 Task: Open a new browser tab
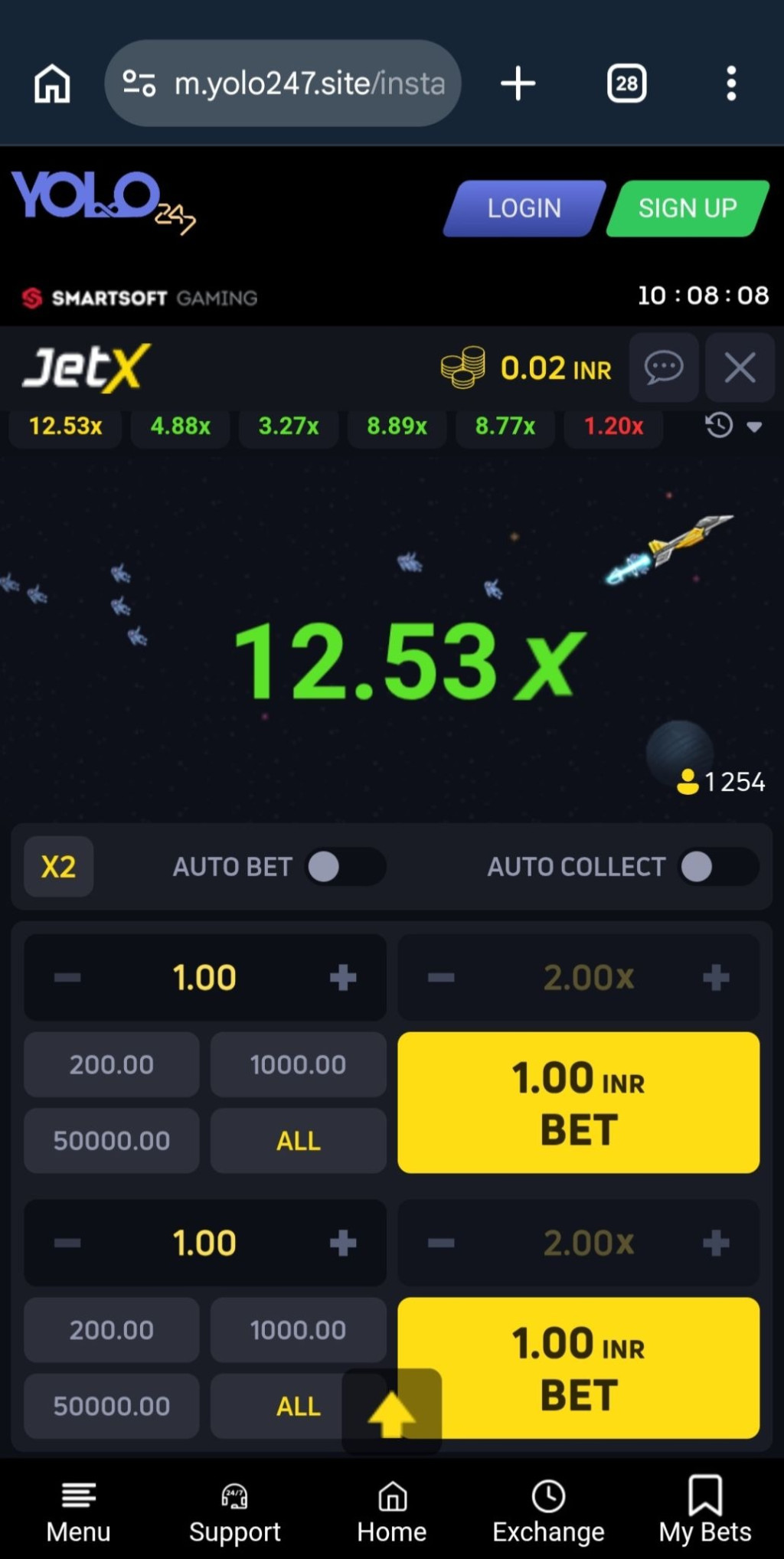click(518, 83)
